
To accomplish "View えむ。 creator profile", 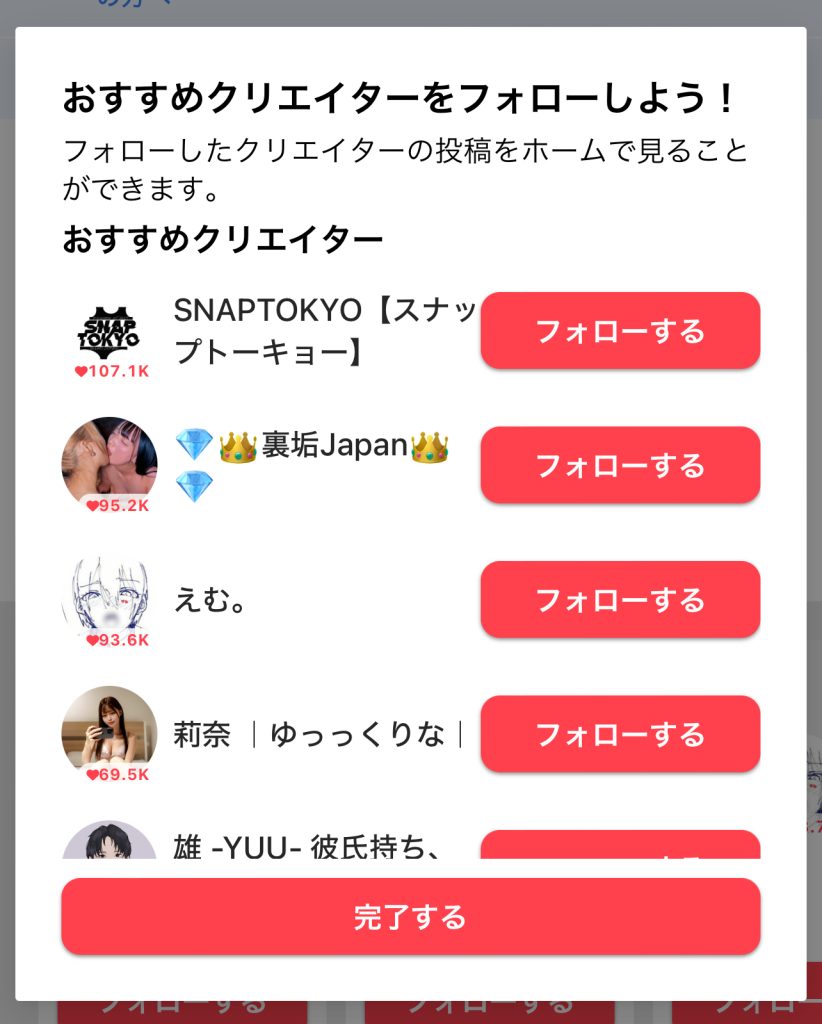I will (x=109, y=597).
